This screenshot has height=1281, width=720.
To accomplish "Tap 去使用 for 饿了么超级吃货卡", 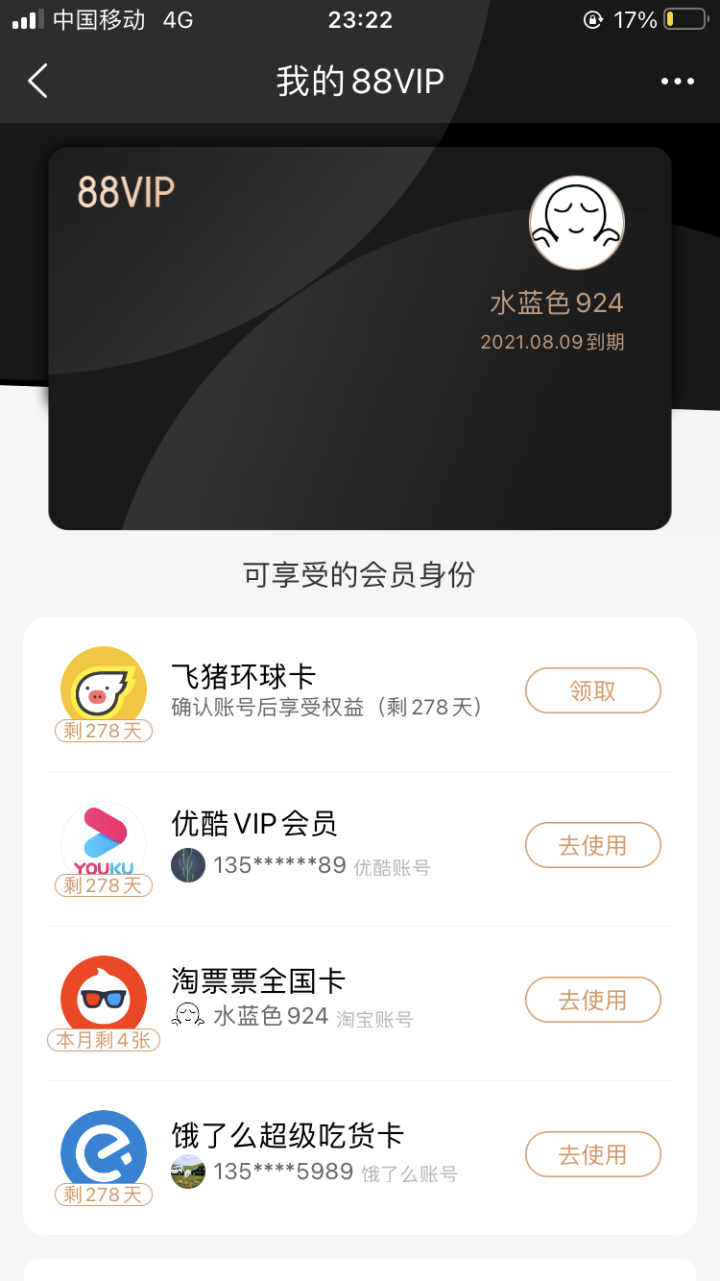I will (593, 1155).
